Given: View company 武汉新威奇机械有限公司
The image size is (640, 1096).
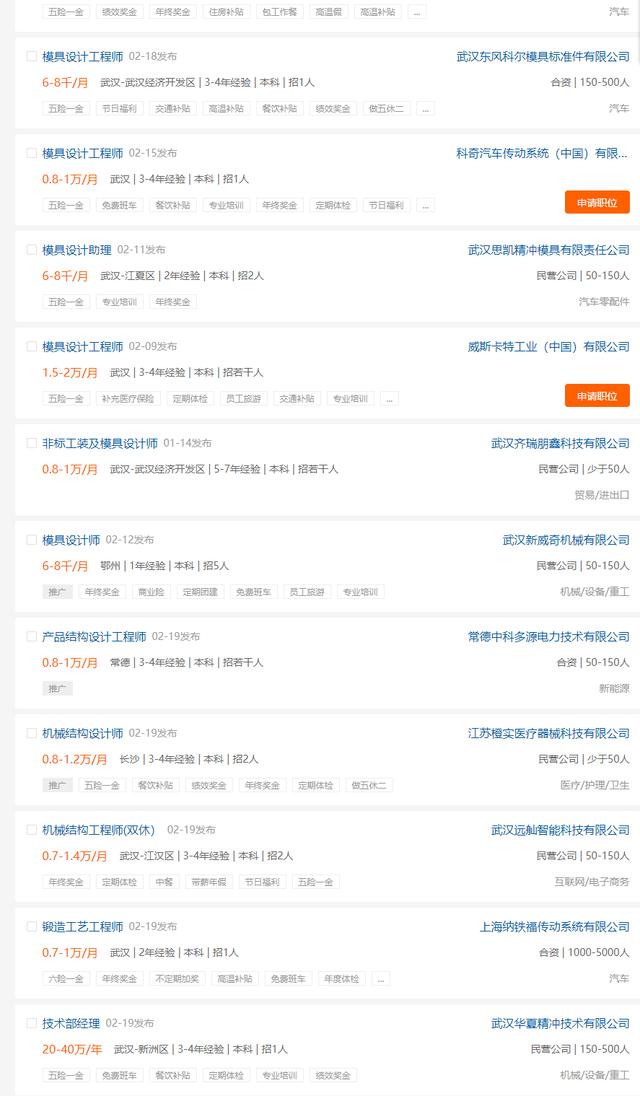Looking at the screenshot, I should (x=566, y=540).
